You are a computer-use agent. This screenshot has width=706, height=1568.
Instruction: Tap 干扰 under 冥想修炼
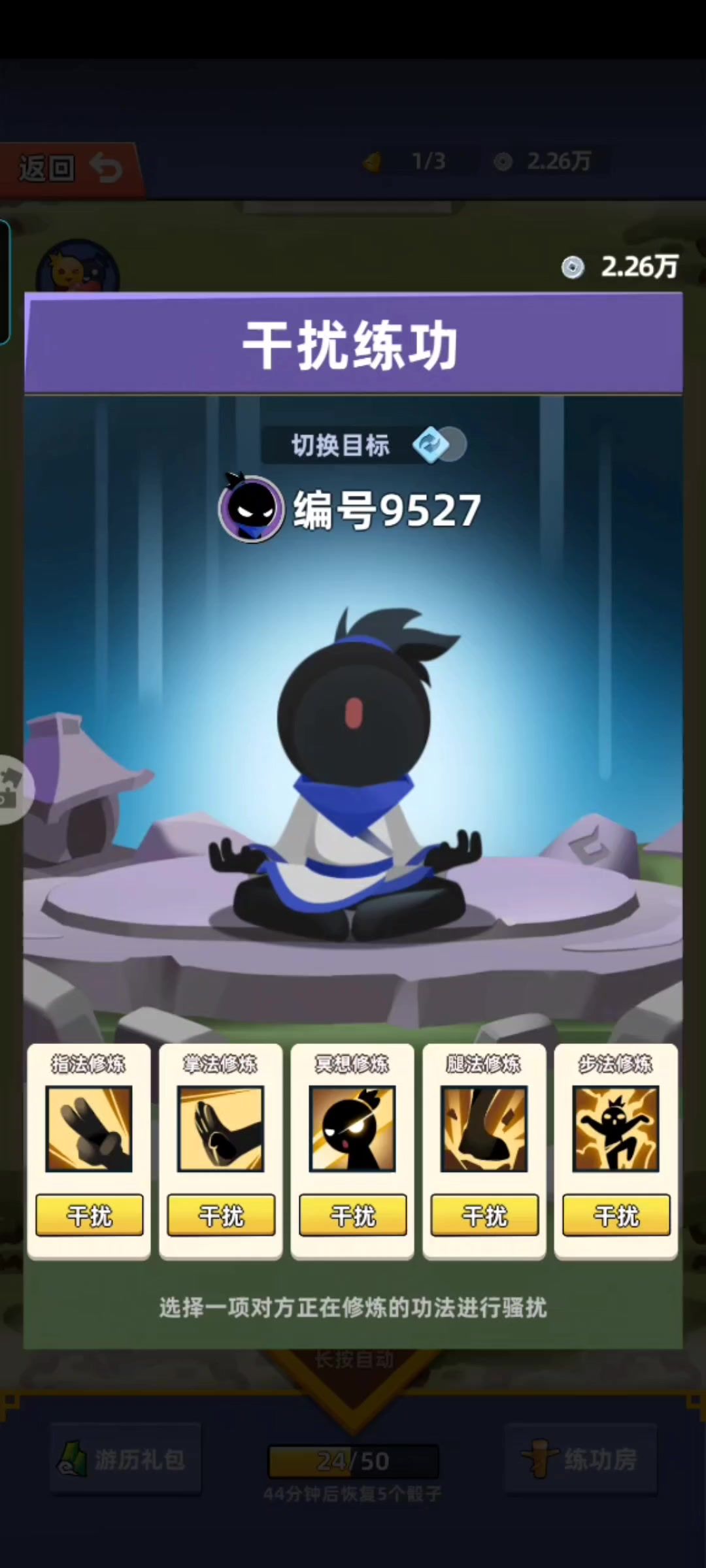[353, 1215]
